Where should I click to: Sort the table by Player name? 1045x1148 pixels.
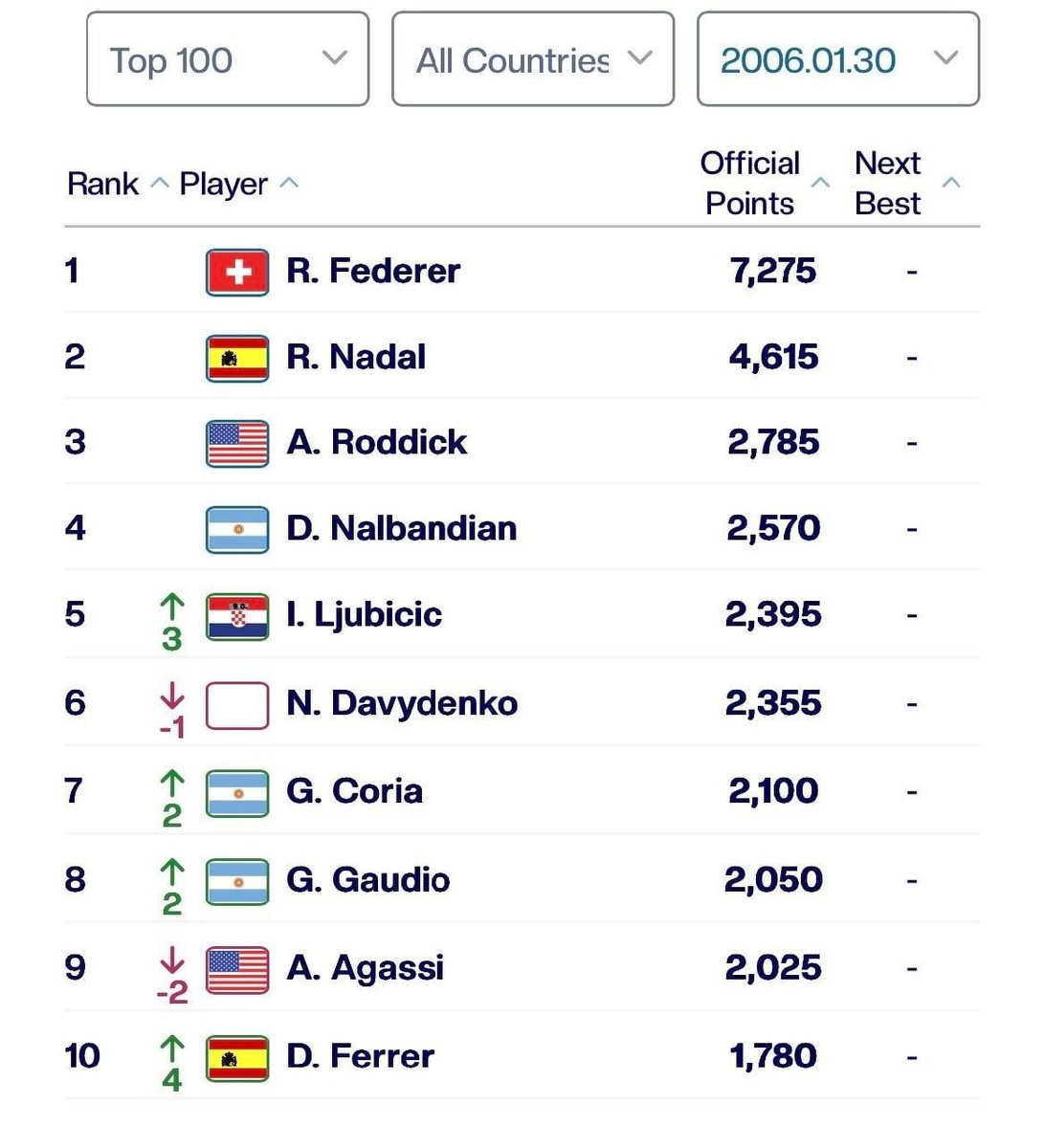237,184
